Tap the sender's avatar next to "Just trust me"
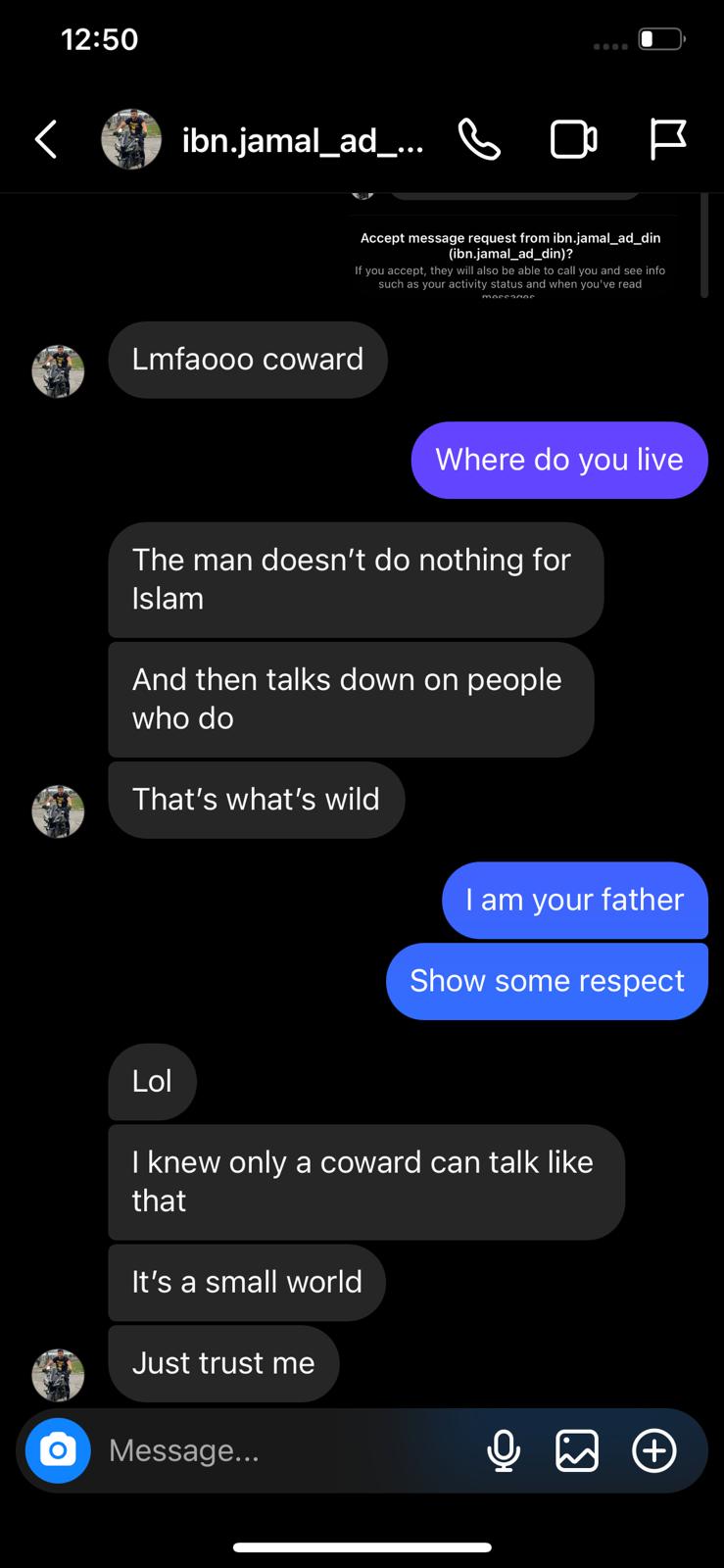The width and height of the screenshot is (724, 1568). coord(58,1375)
